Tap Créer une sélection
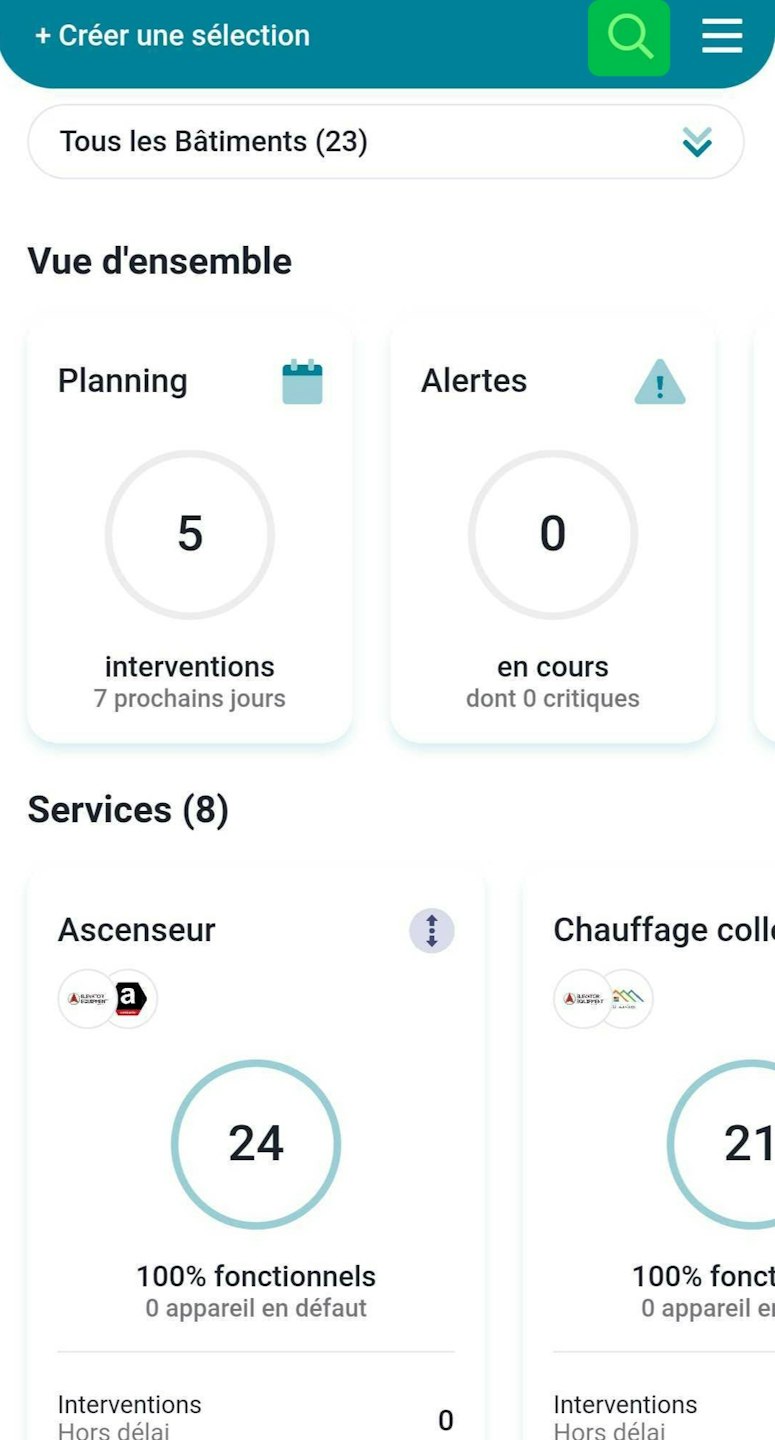The image size is (775, 1440). point(172,35)
